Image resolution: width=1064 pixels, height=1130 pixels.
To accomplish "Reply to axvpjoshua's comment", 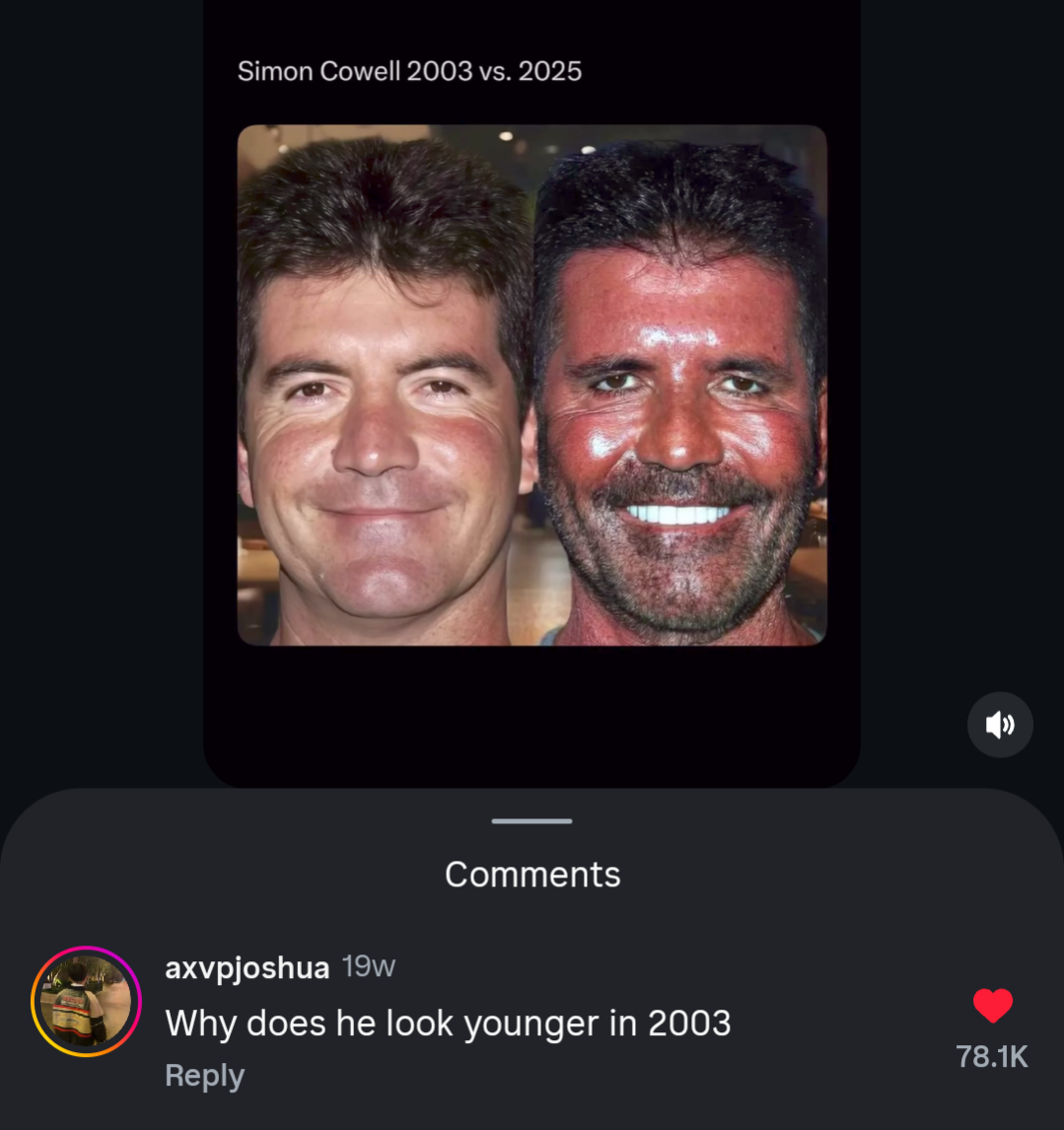I will click(x=204, y=1076).
